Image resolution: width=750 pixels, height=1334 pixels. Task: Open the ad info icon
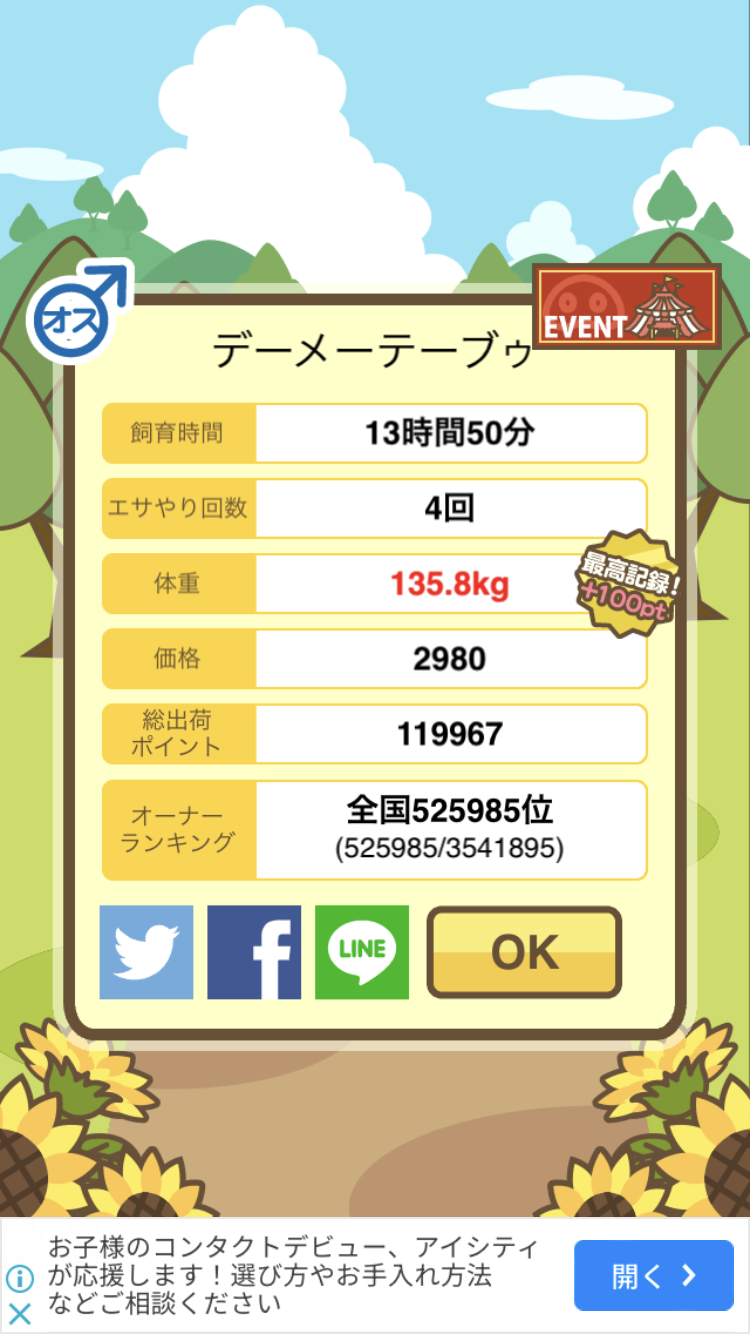coord(20,1278)
